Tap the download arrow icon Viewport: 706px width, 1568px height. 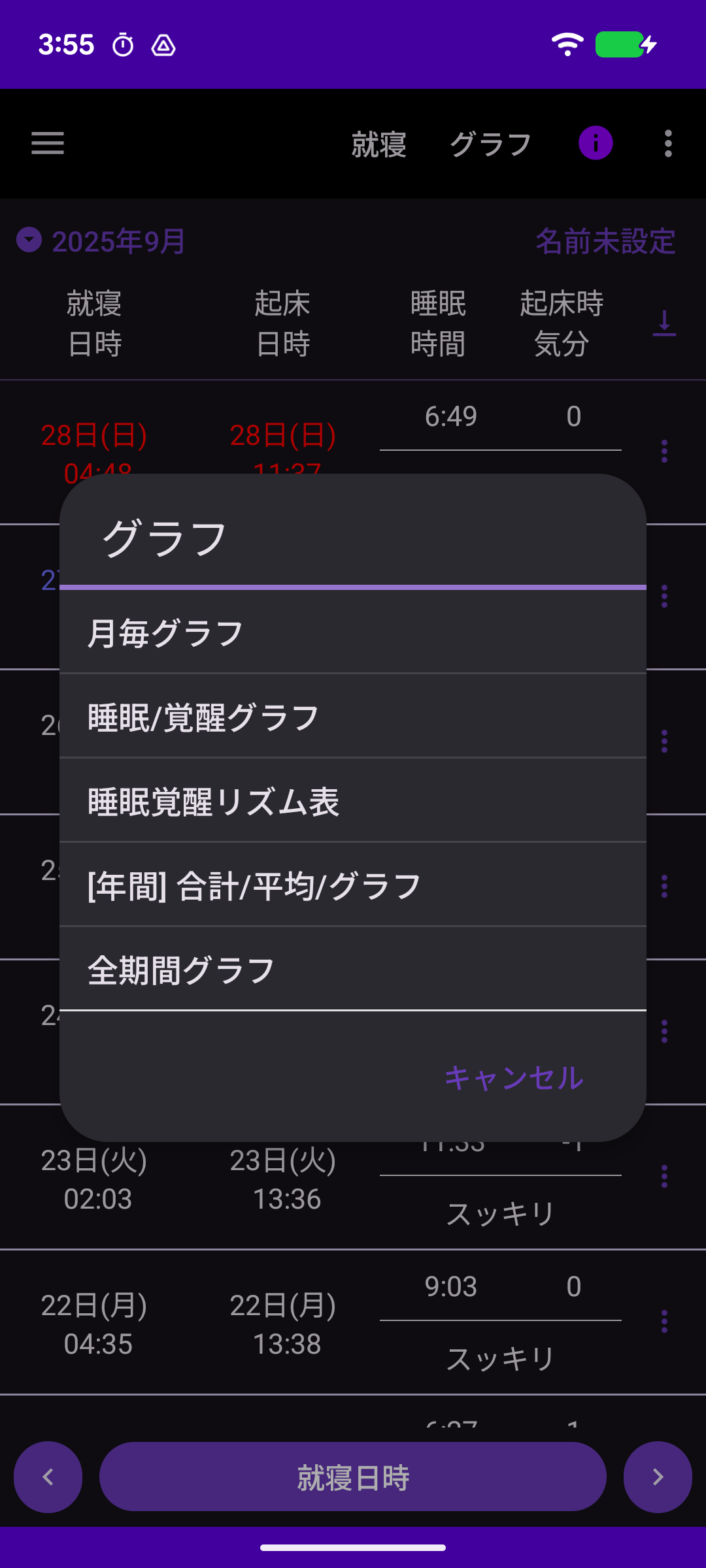pos(664,323)
